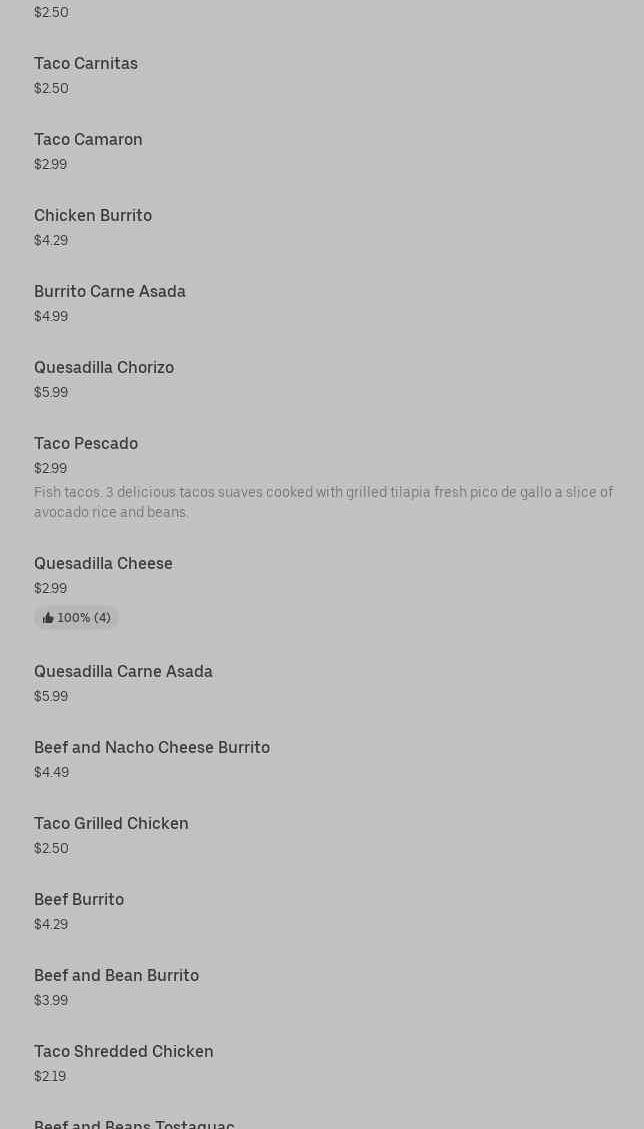The image size is (644, 1129).
Task: Open Beef and Bean Burrito
Action: point(116,976)
